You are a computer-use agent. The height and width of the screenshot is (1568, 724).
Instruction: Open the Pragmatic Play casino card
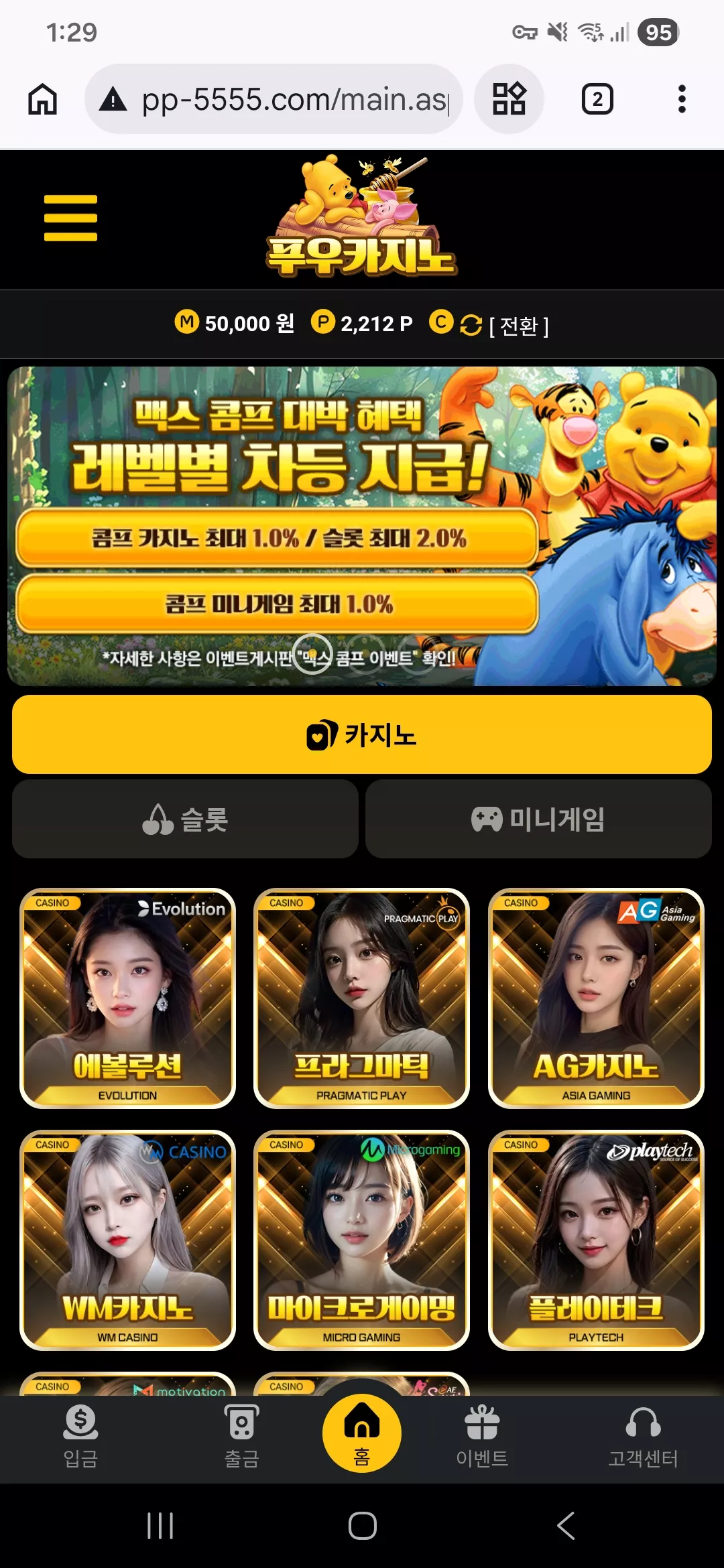(361, 998)
